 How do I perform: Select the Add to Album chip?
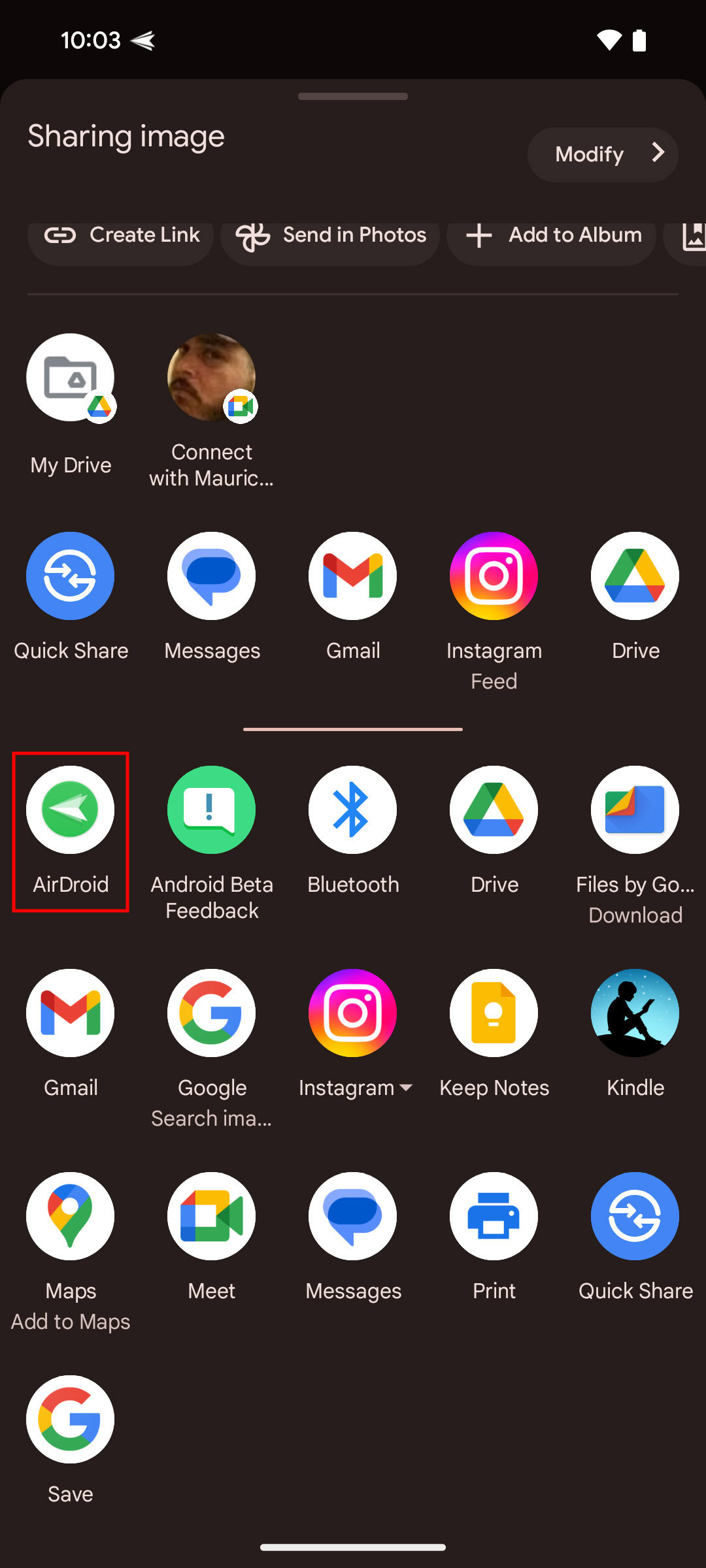tap(552, 237)
